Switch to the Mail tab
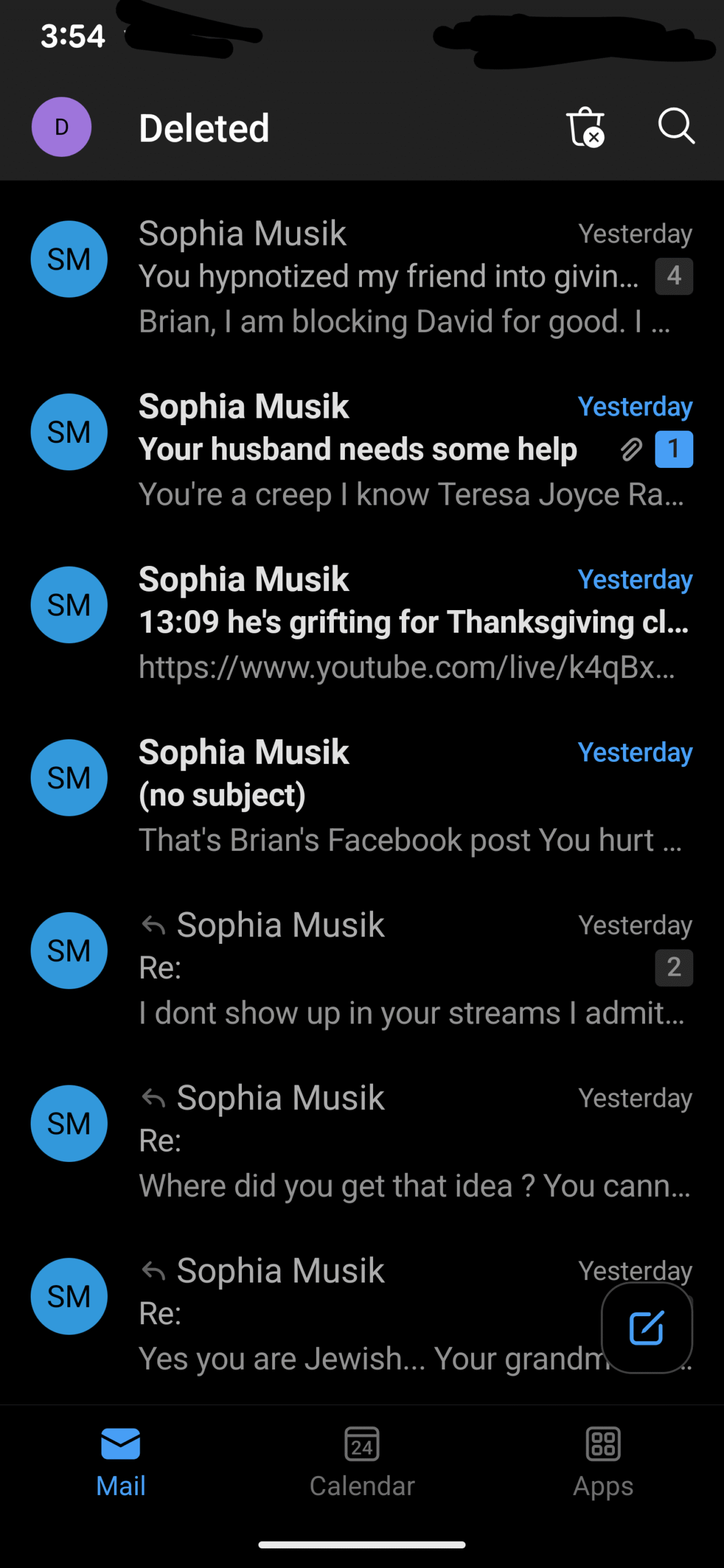724x1568 pixels. pos(121,1461)
